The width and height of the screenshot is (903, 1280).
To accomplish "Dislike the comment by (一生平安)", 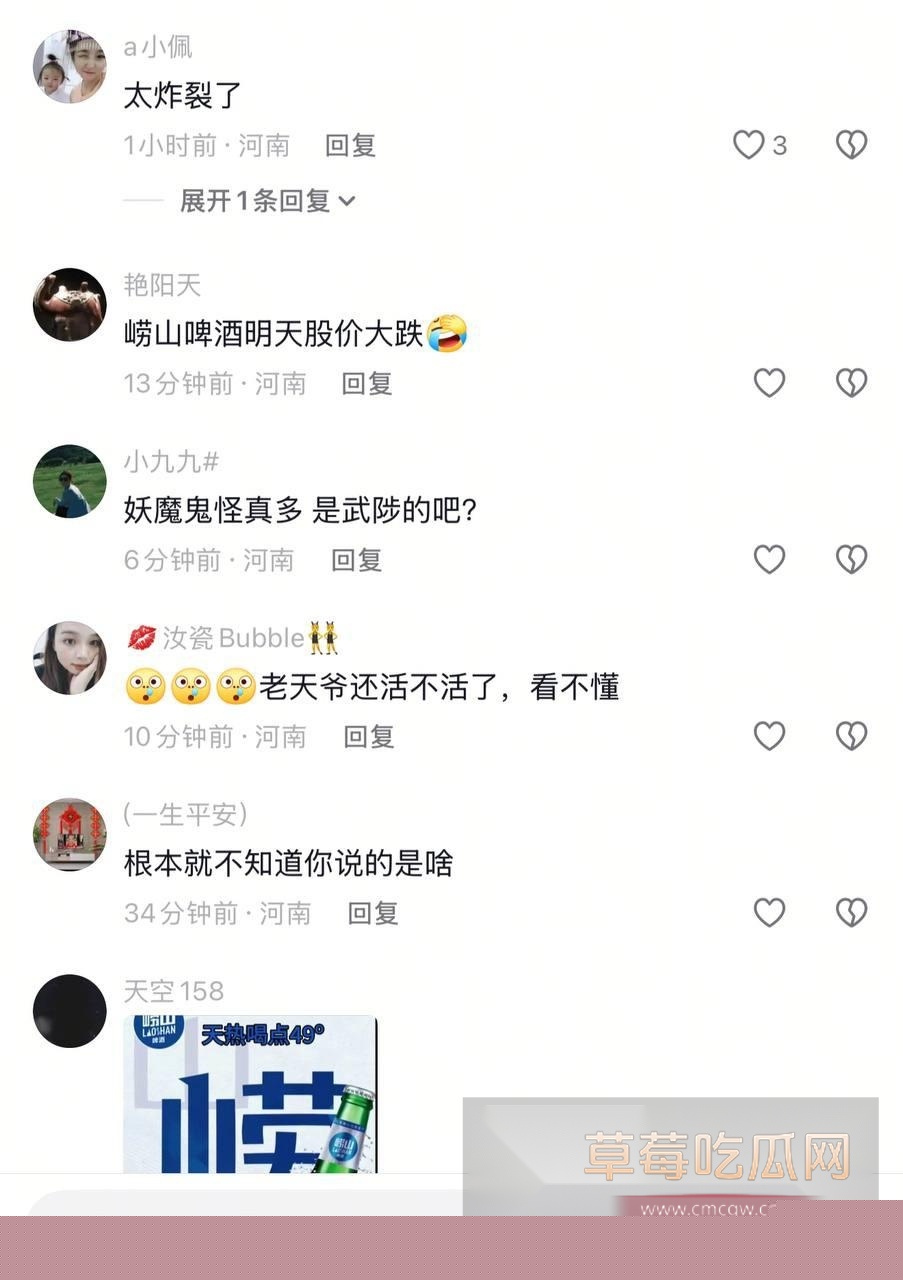I will [x=851, y=913].
